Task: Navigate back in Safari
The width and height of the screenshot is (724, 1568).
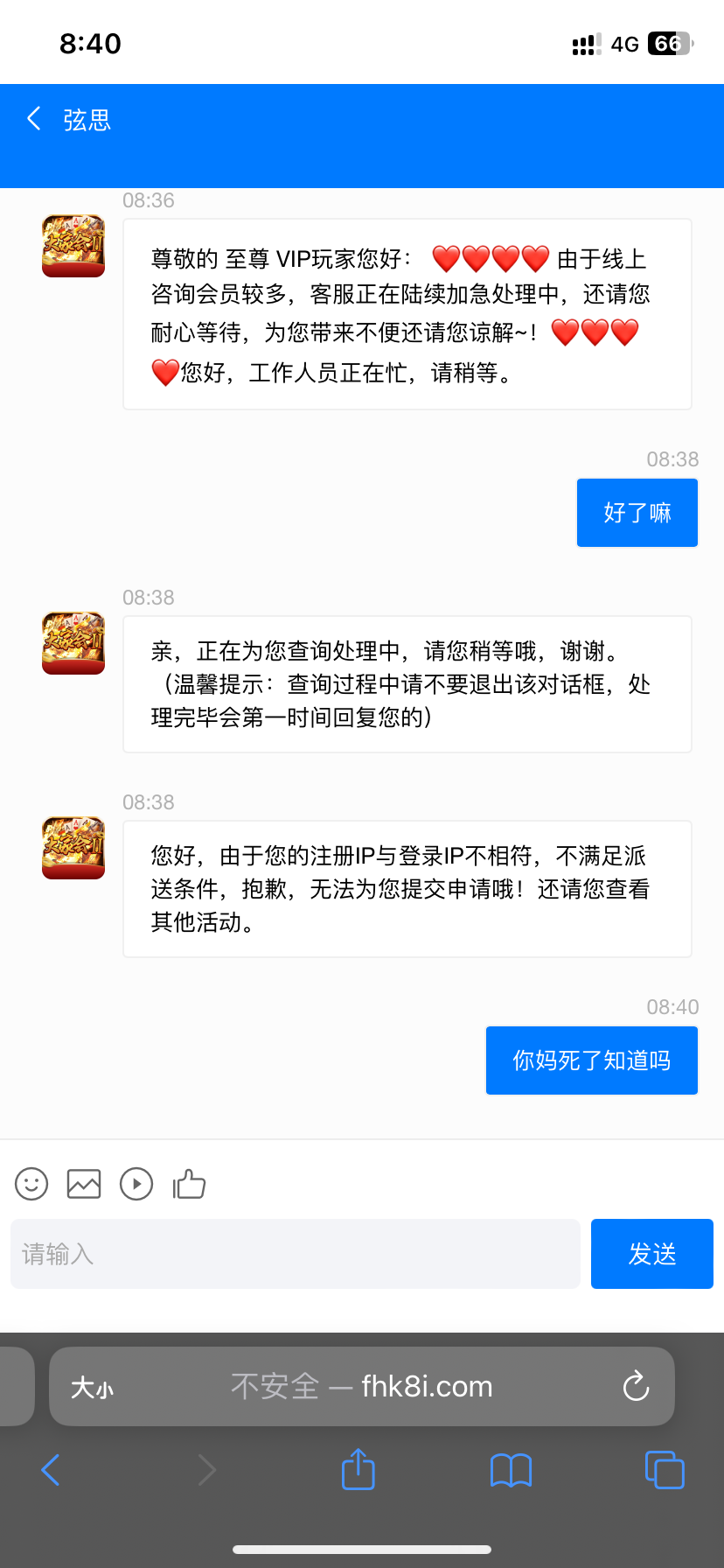Action: 51,1470
